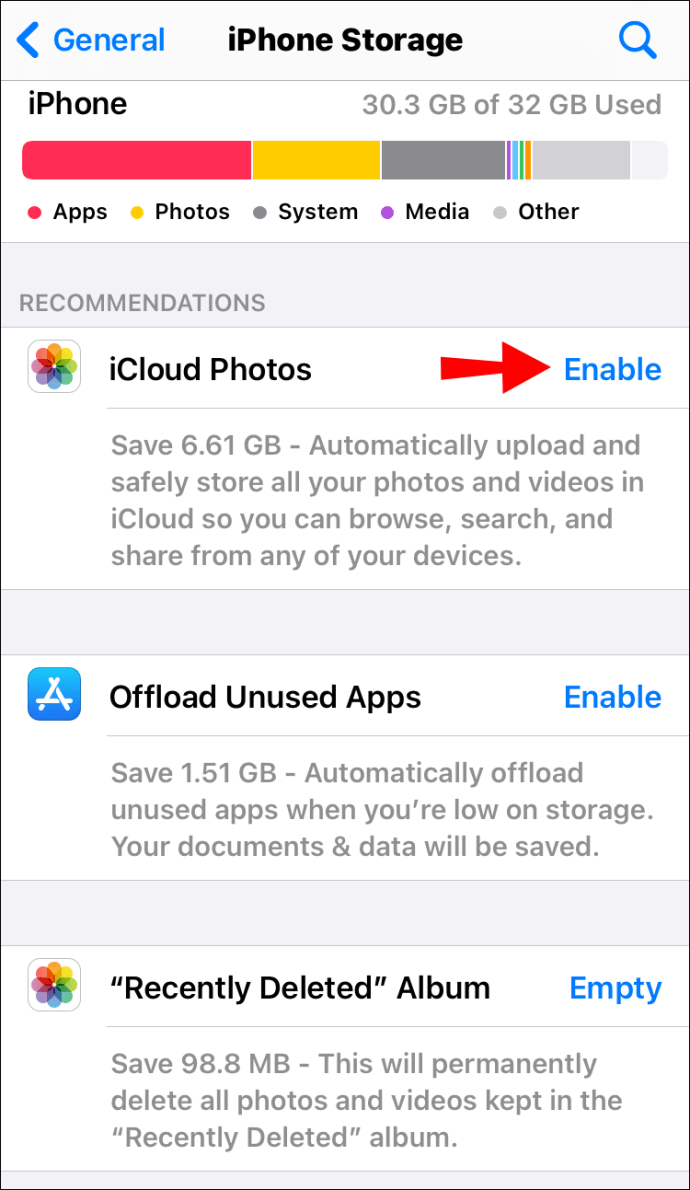Enable iCloud Photos
690x1190 pixels.
point(612,369)
